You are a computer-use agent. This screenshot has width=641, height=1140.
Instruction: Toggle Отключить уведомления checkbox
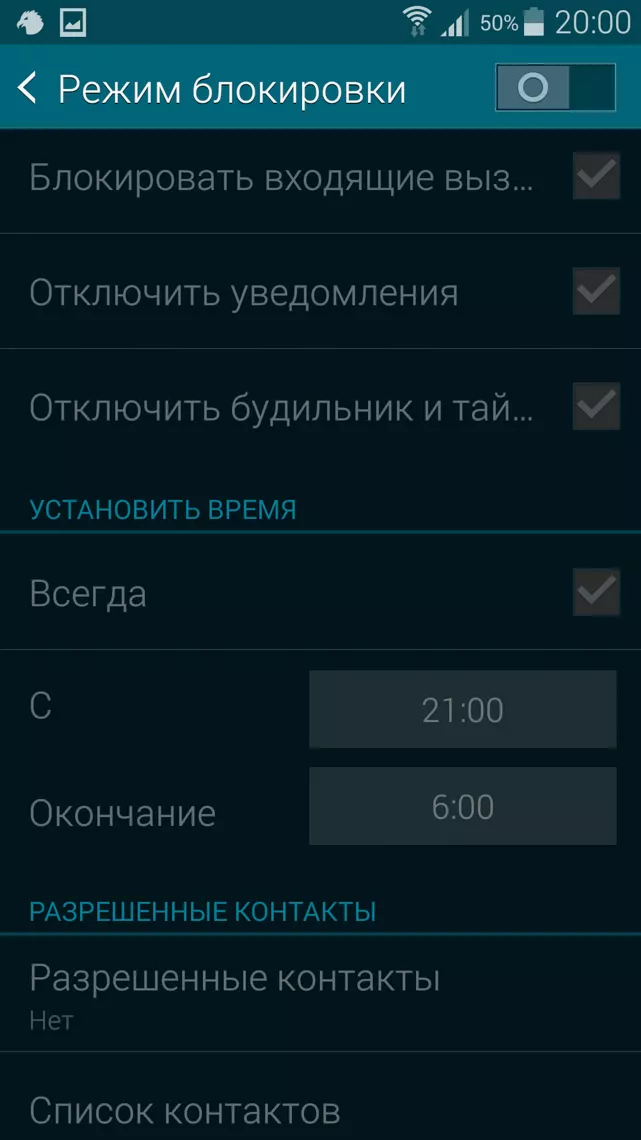[596, 292]
